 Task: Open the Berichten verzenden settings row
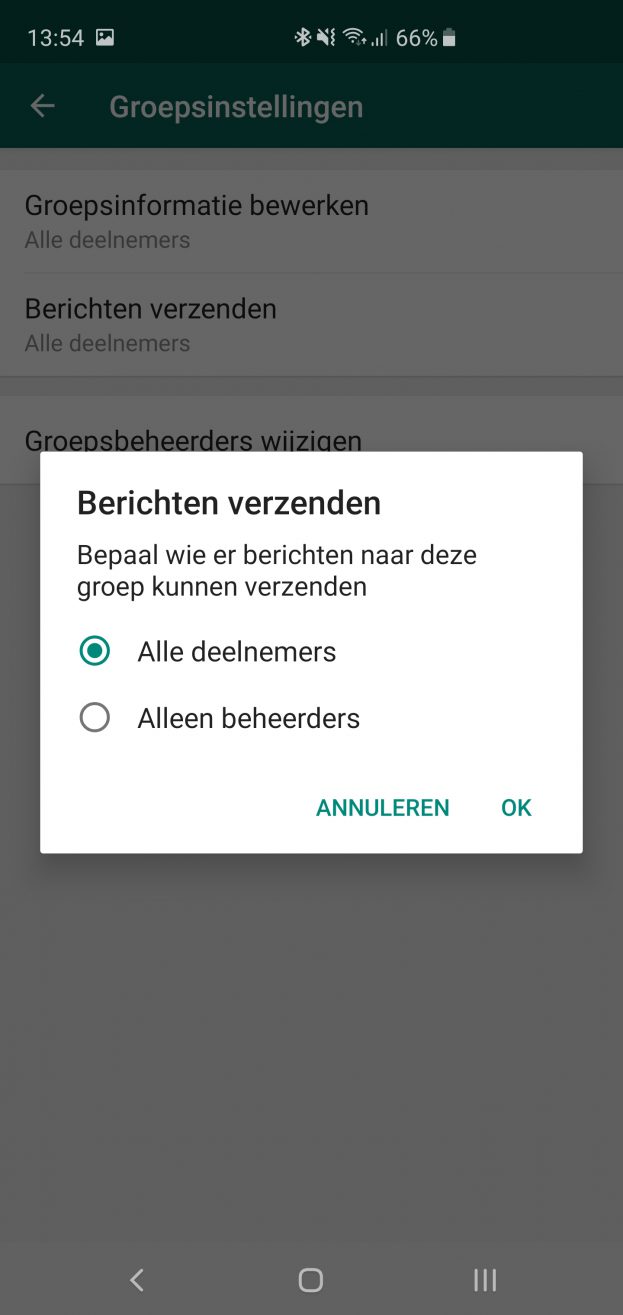click(150, 324)
